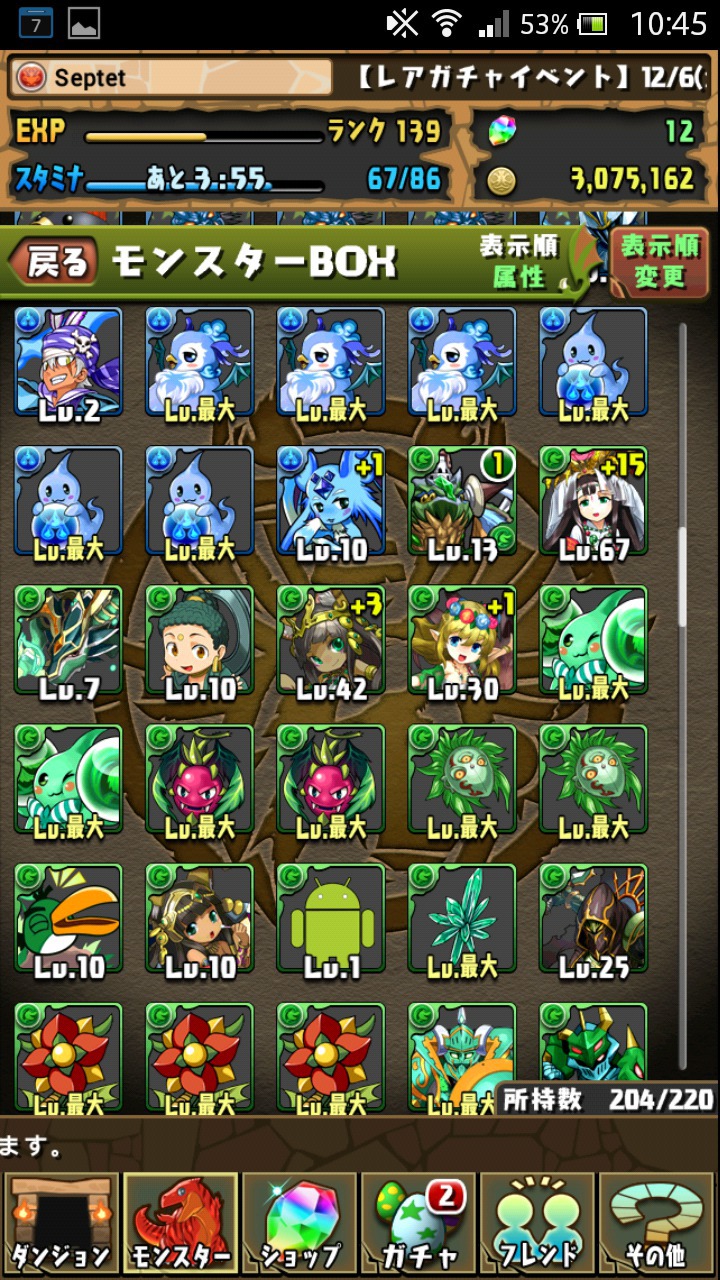Choose the Lv.30 flower-crown girl monster
Screen dimensions: 720x1280
click(462, 640)
